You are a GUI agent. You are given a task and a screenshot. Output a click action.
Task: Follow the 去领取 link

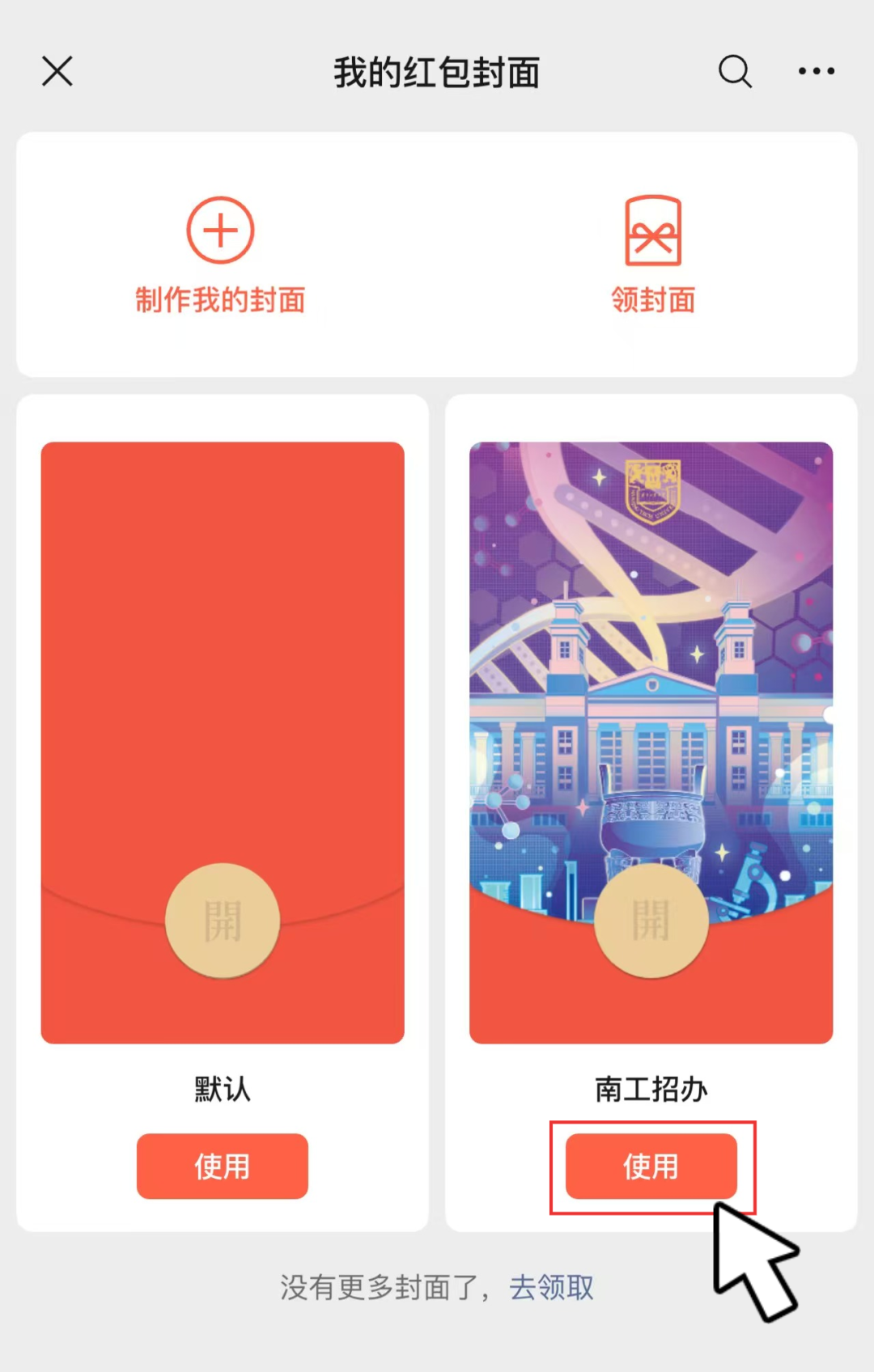551,1287
